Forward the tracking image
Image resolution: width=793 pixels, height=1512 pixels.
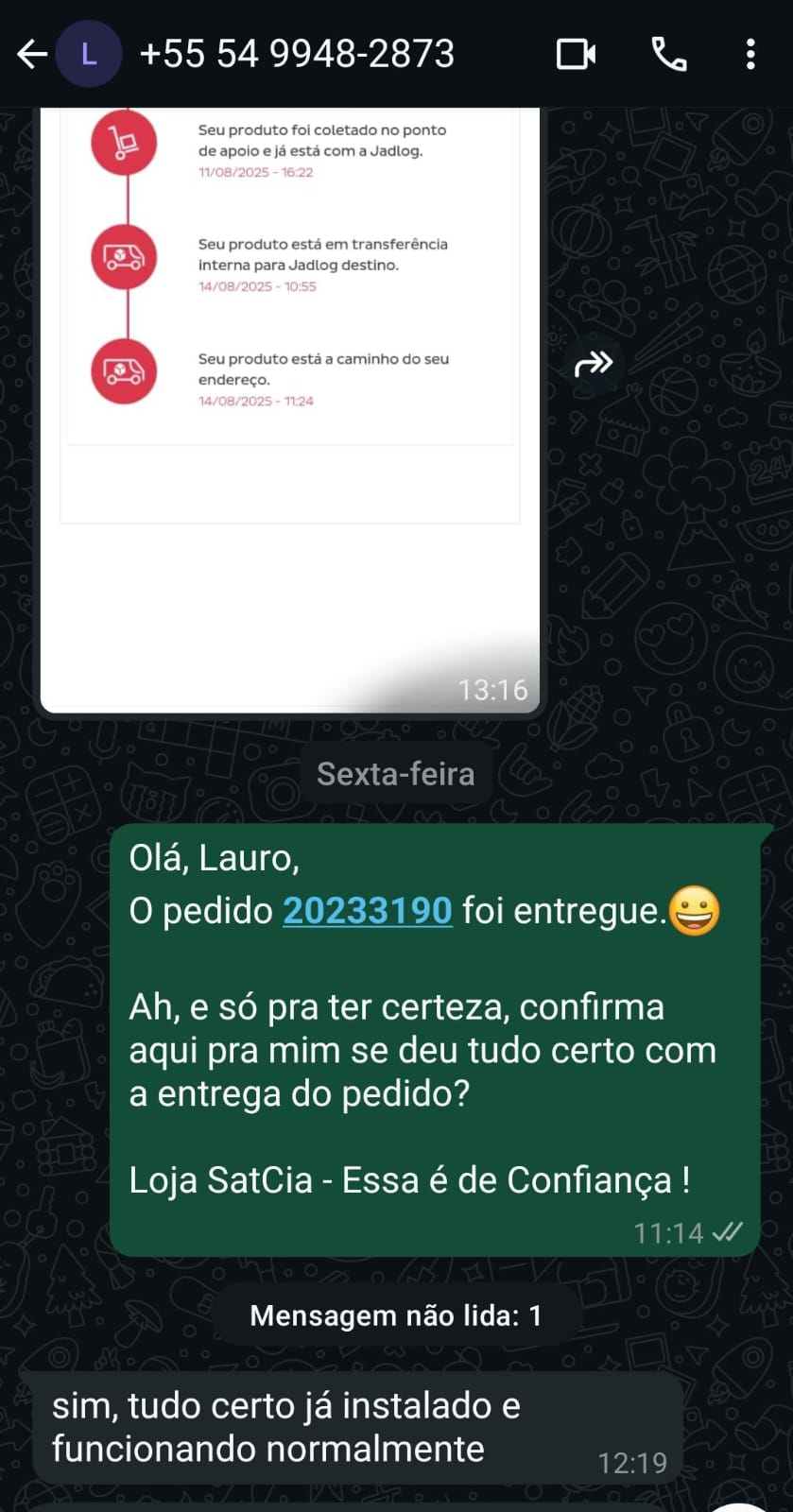tap(594, 364)
